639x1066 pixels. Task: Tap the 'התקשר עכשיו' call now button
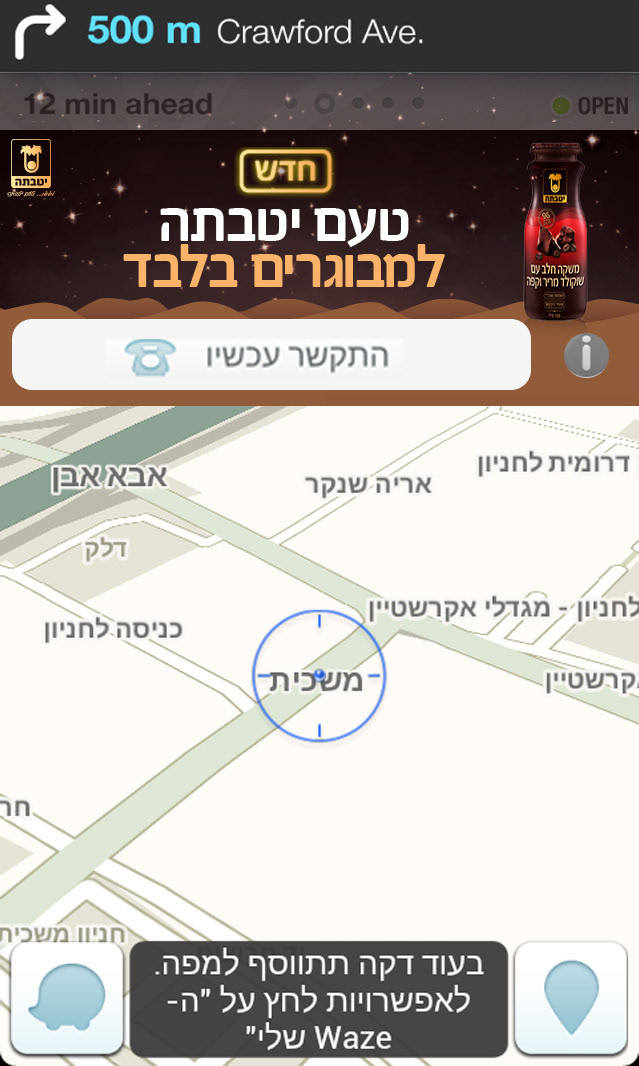270,355
